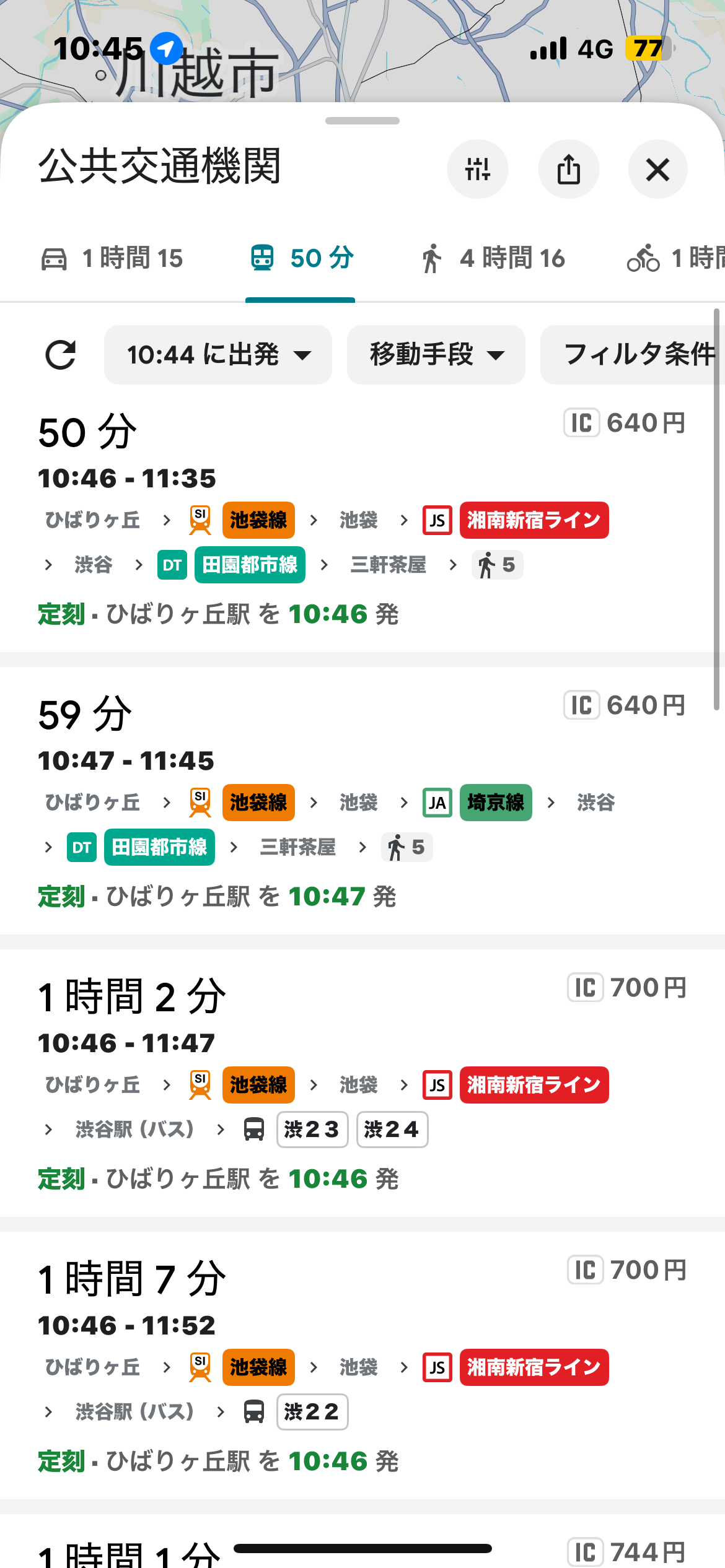Open the 10:44 に出発 departure time dropdown
This screenshot has height=1568, width=725.
pyautogui.click(x=218, y=355)
